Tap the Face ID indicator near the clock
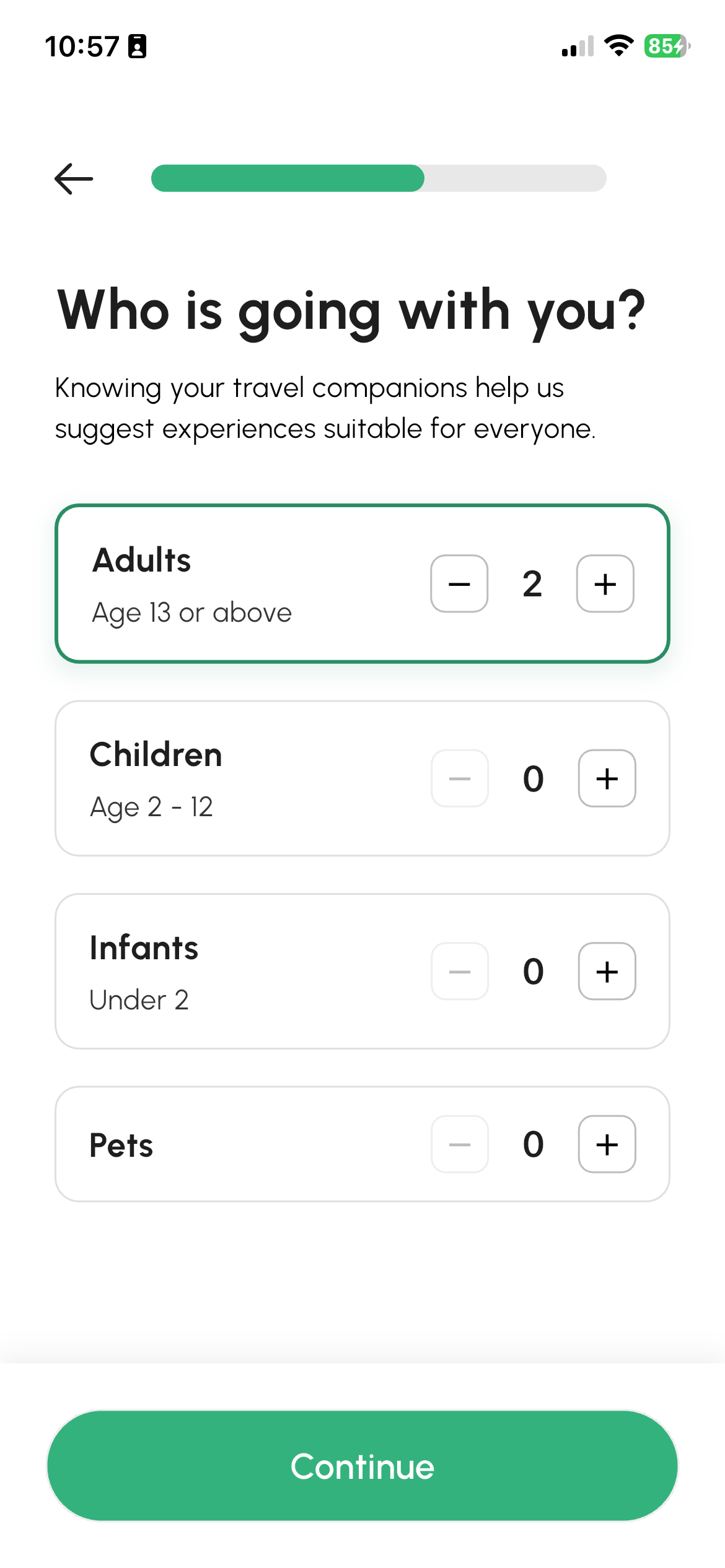 click(x=138, y=46)
